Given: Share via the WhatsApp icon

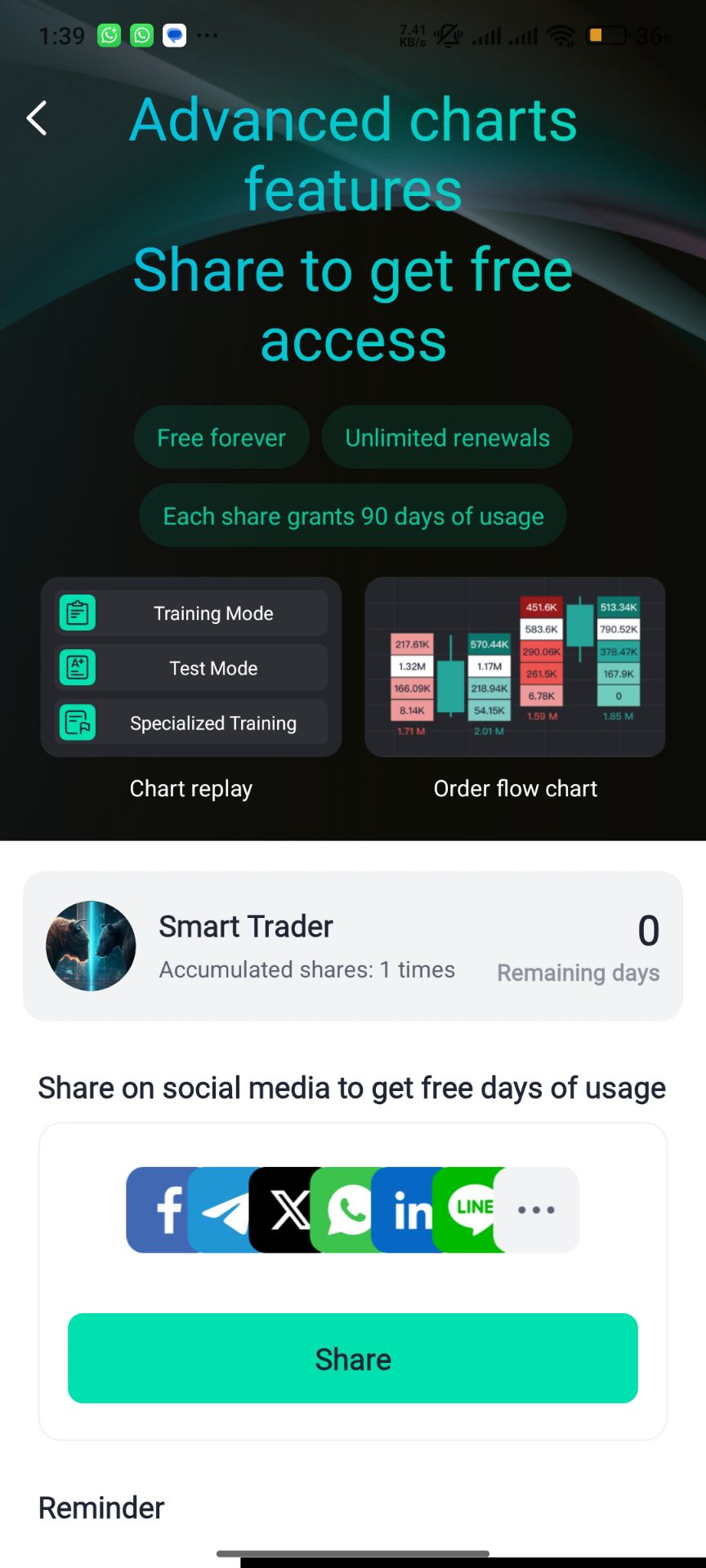Looking at the screenshot, I should 345,1209.
